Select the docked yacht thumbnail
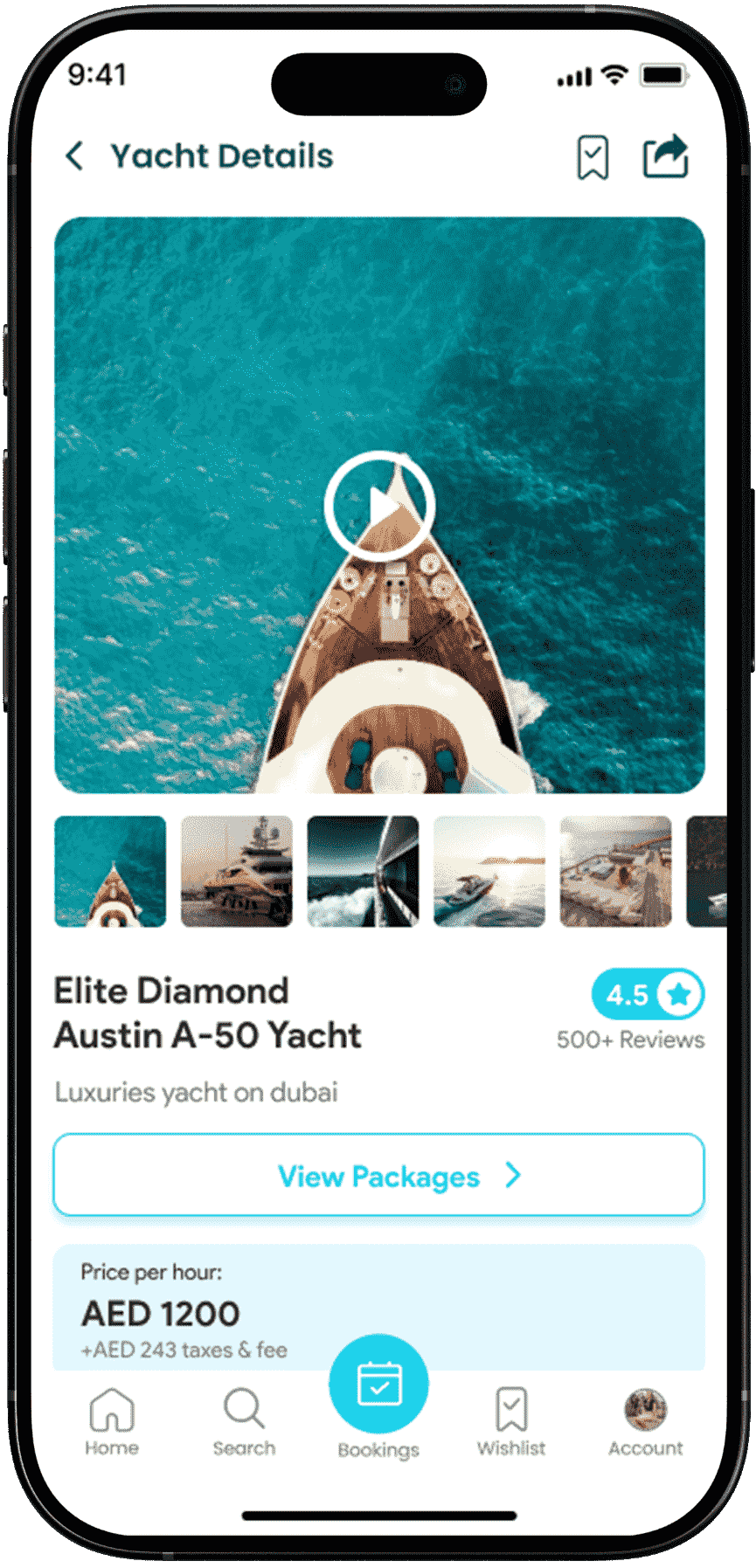 click(237, 871)
